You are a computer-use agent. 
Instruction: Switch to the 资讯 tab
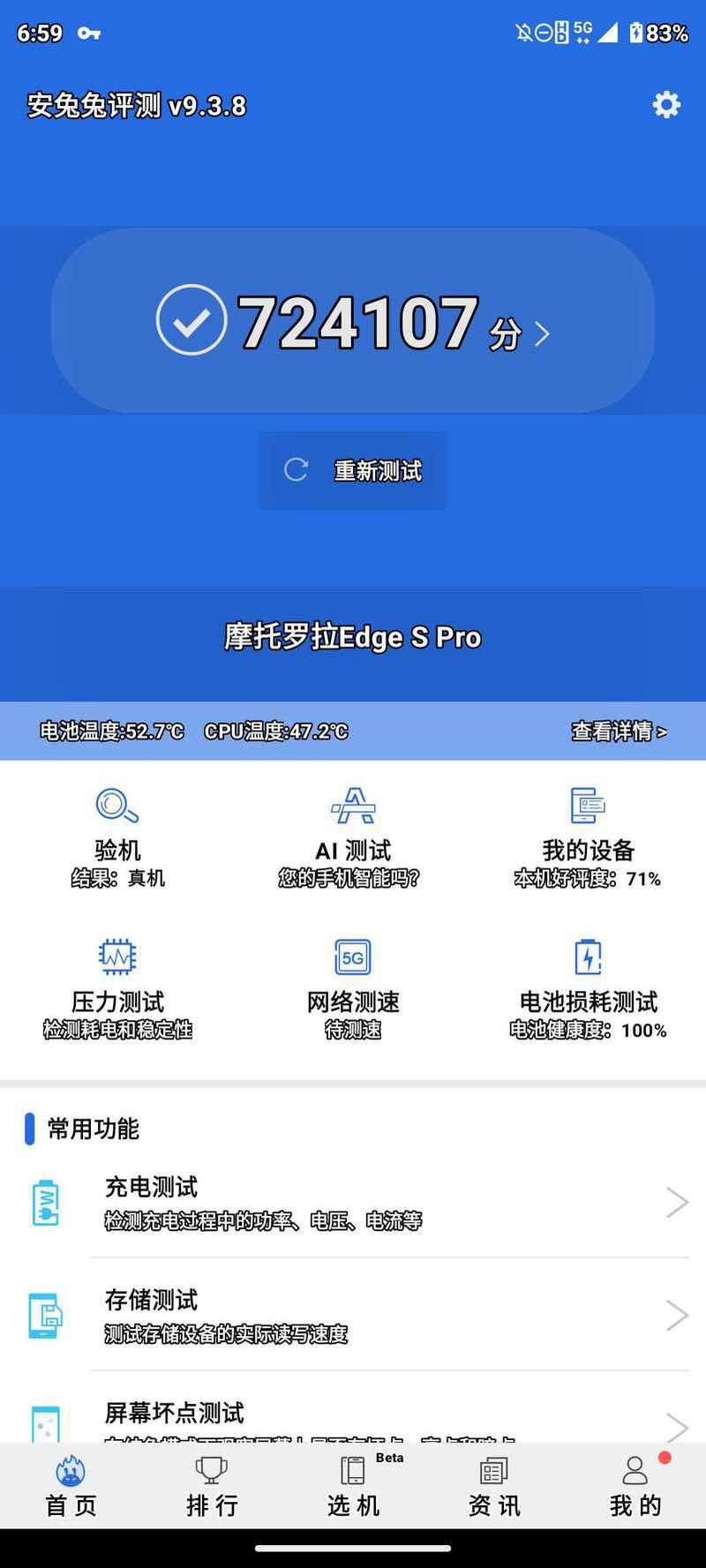494,1487
